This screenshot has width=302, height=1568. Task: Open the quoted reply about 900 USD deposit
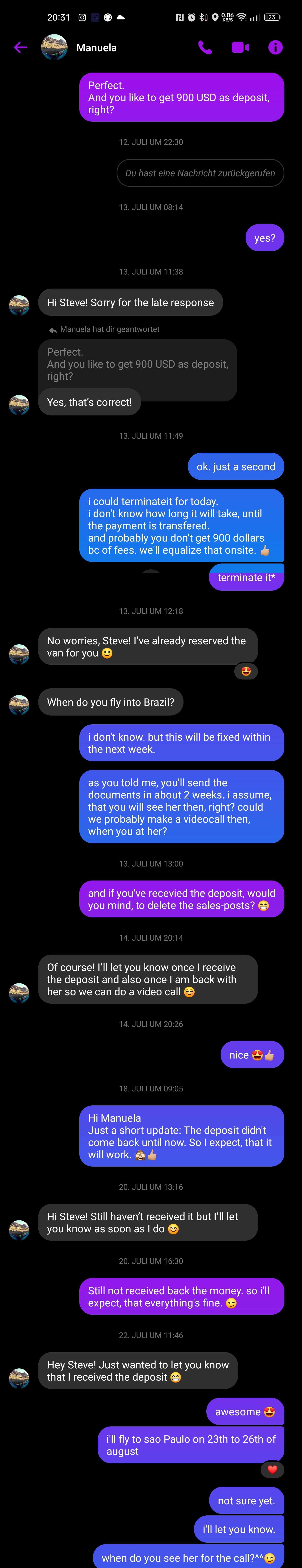click(x=137, y=364)
